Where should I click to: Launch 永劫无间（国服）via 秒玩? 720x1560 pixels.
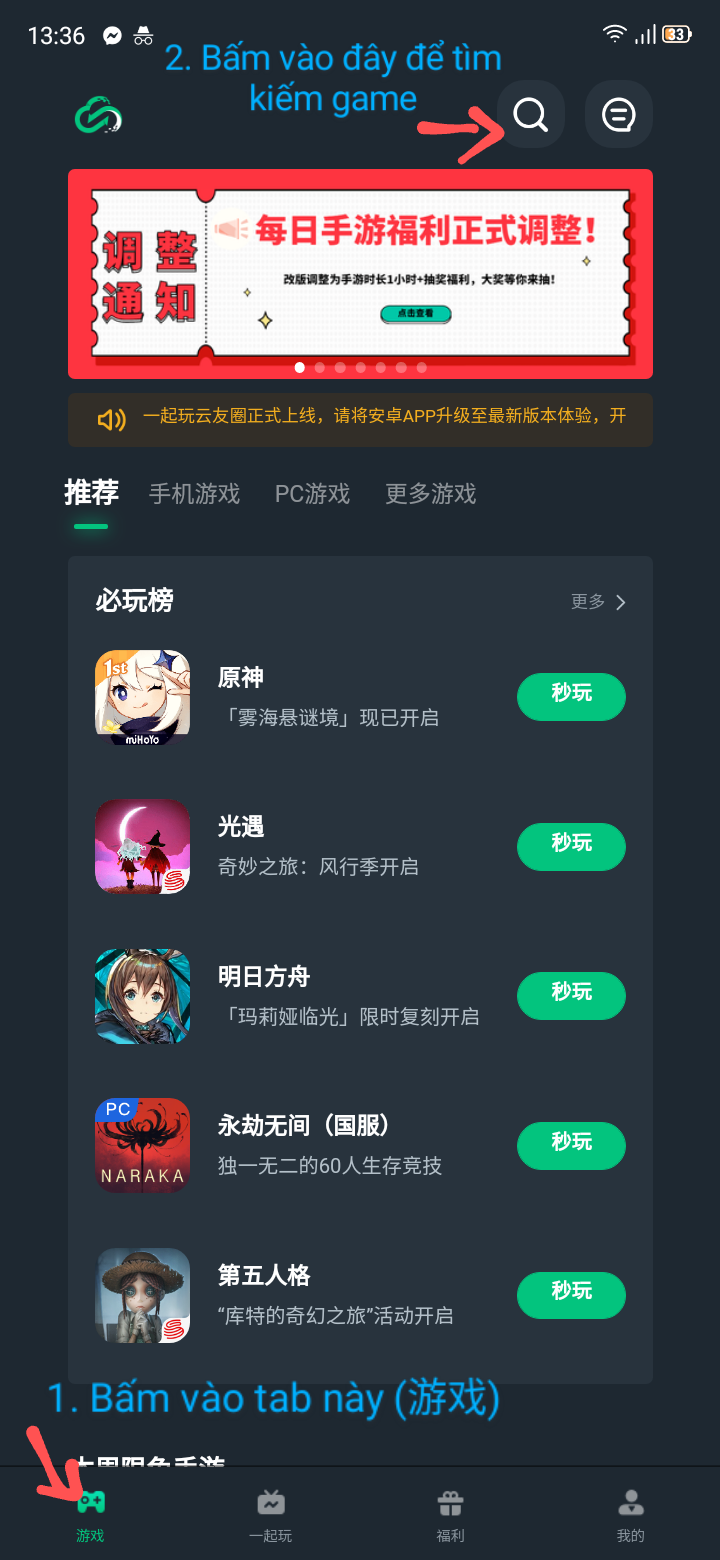coord(571,1145)
